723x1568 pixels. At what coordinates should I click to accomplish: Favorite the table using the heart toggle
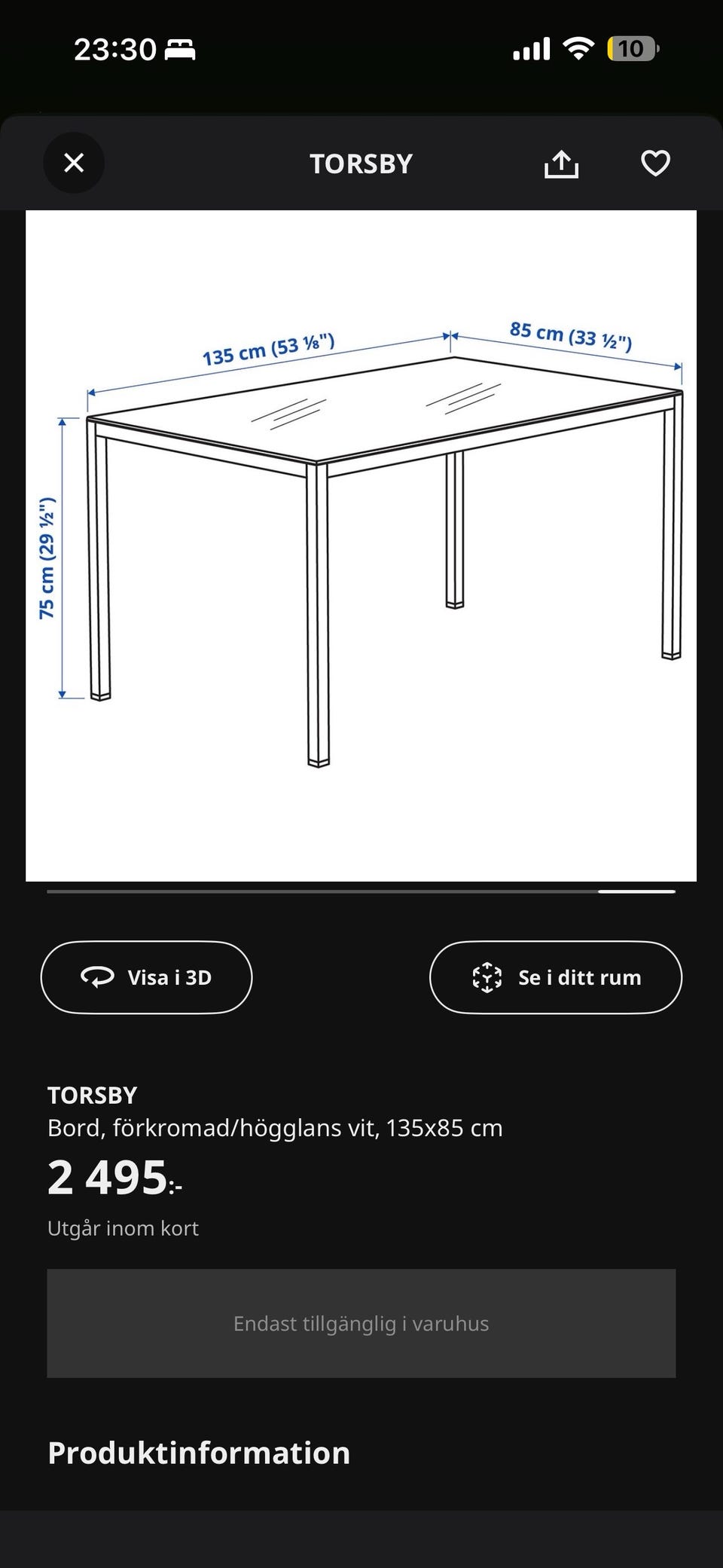point(654,163)
